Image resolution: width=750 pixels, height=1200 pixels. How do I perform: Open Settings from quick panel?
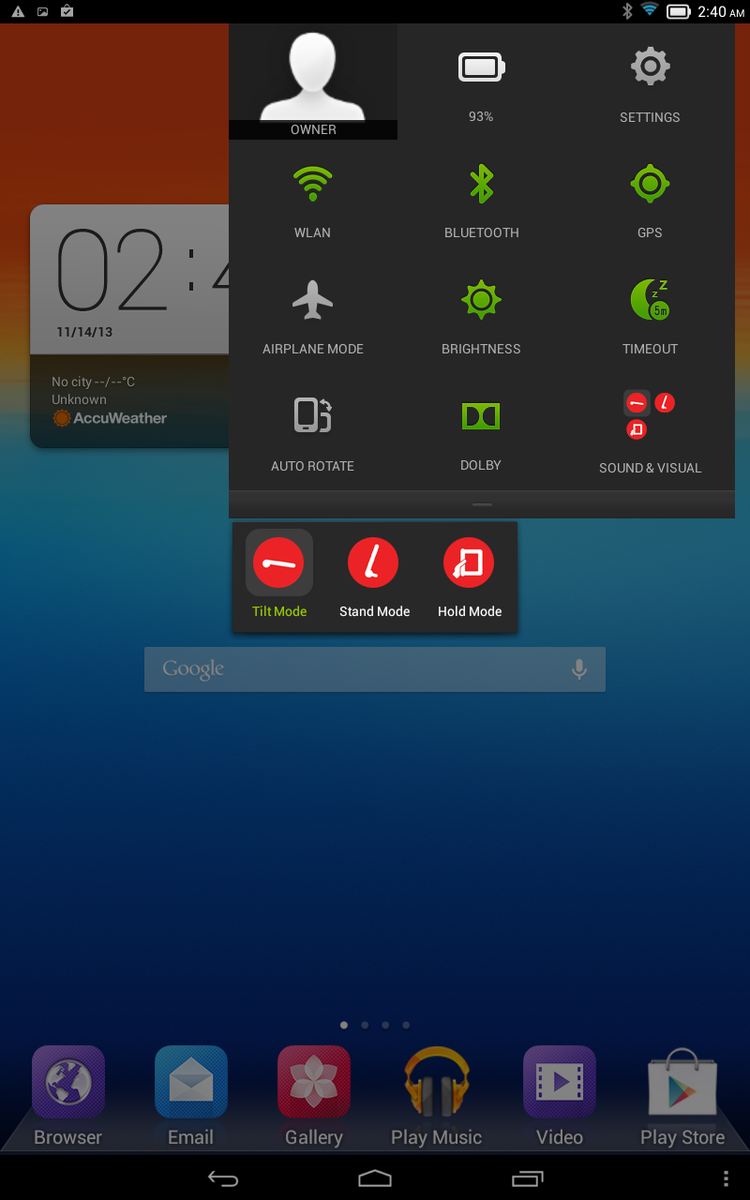click(650, 82)
